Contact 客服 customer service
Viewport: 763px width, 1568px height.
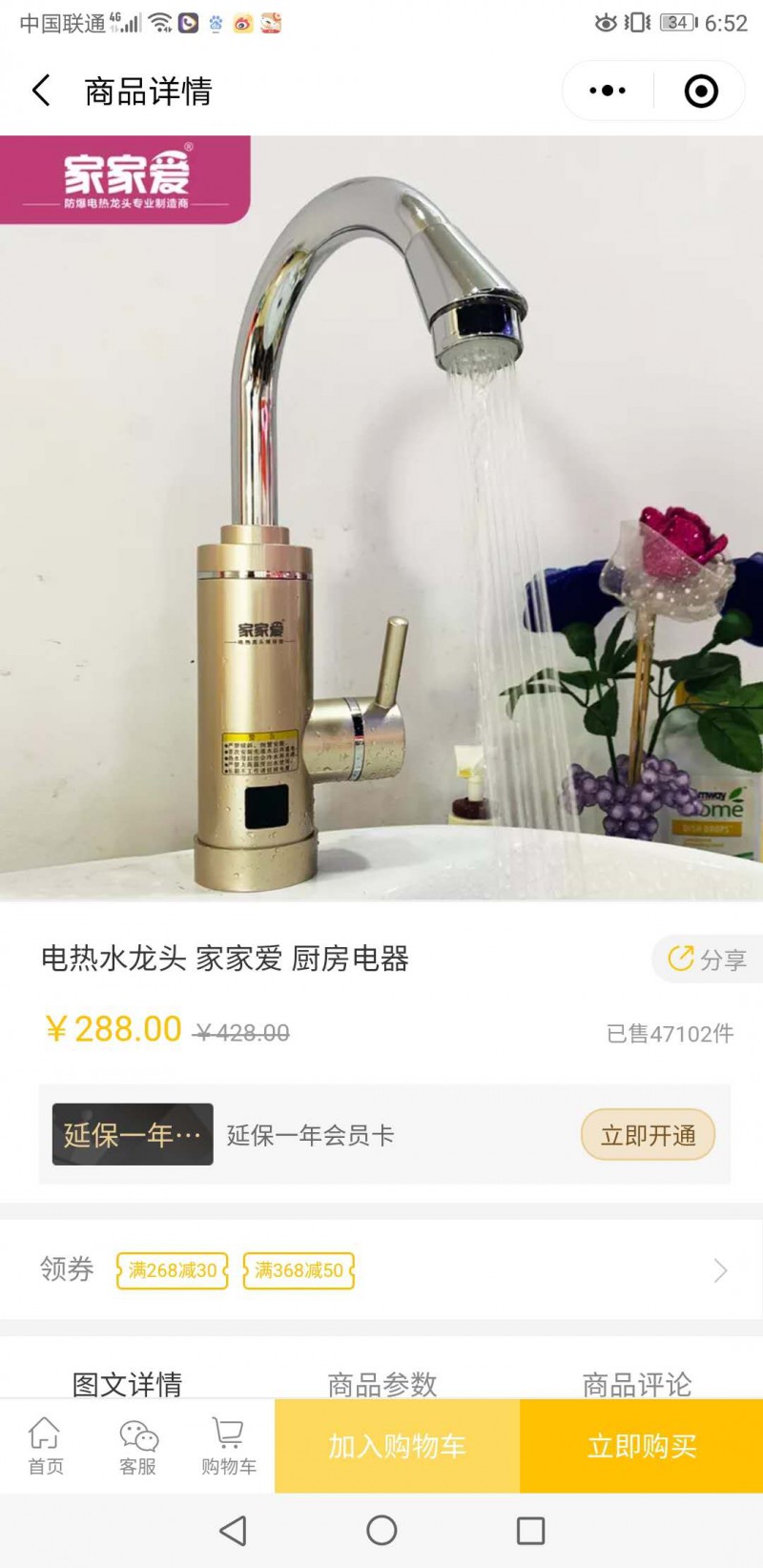click(137, 1446)
